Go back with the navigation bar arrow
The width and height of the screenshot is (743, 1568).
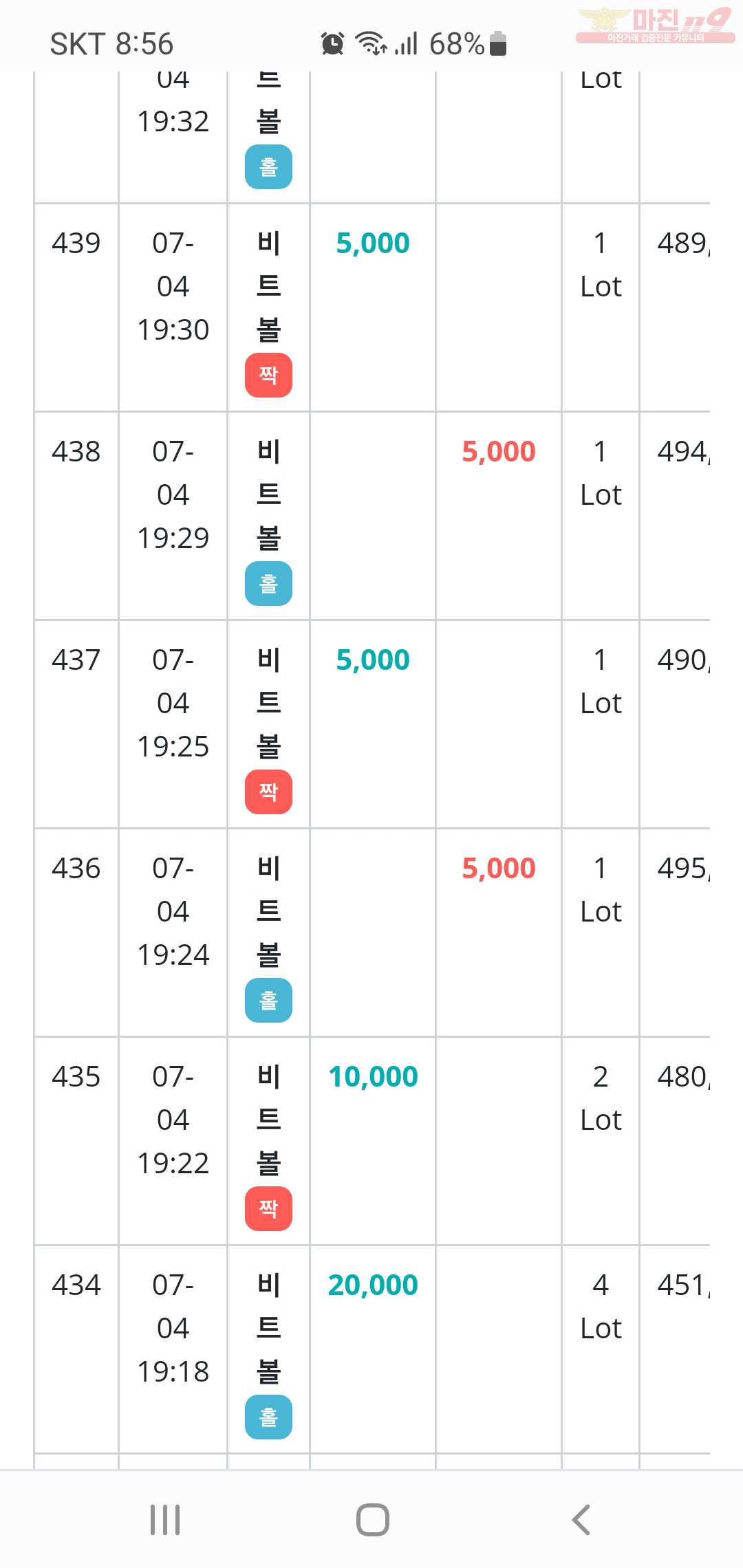(x=581, y=1519)
